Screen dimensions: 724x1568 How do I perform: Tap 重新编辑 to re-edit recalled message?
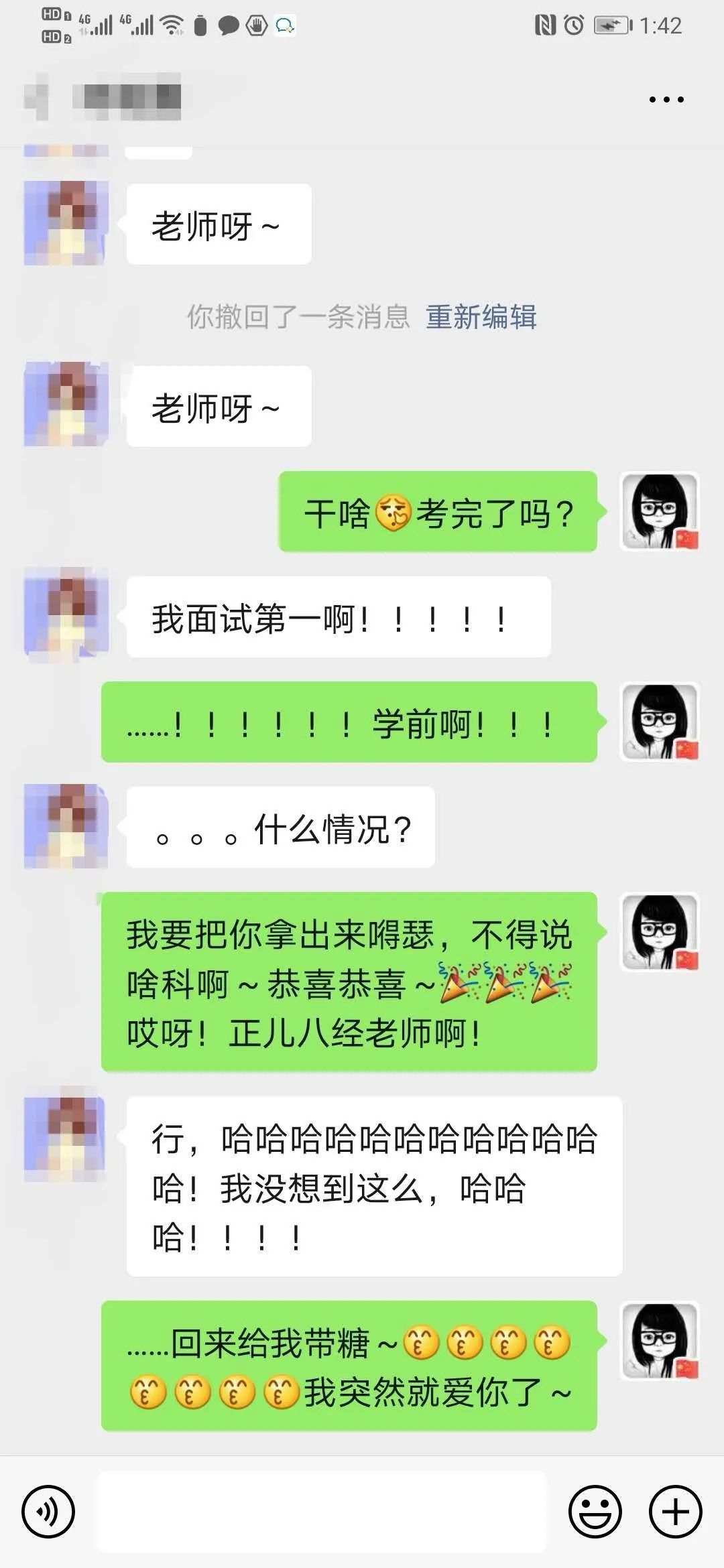tap(481, 317)
